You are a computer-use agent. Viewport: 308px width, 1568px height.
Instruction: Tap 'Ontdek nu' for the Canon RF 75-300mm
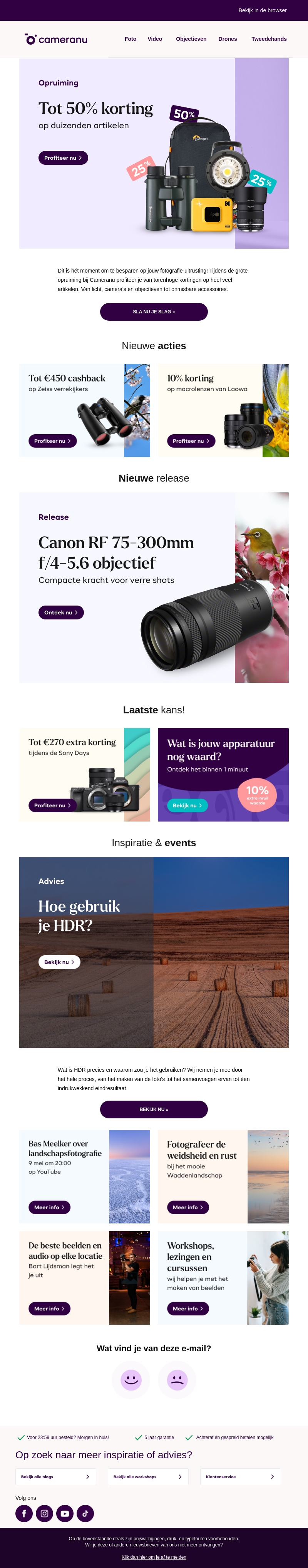click(61, 612)
